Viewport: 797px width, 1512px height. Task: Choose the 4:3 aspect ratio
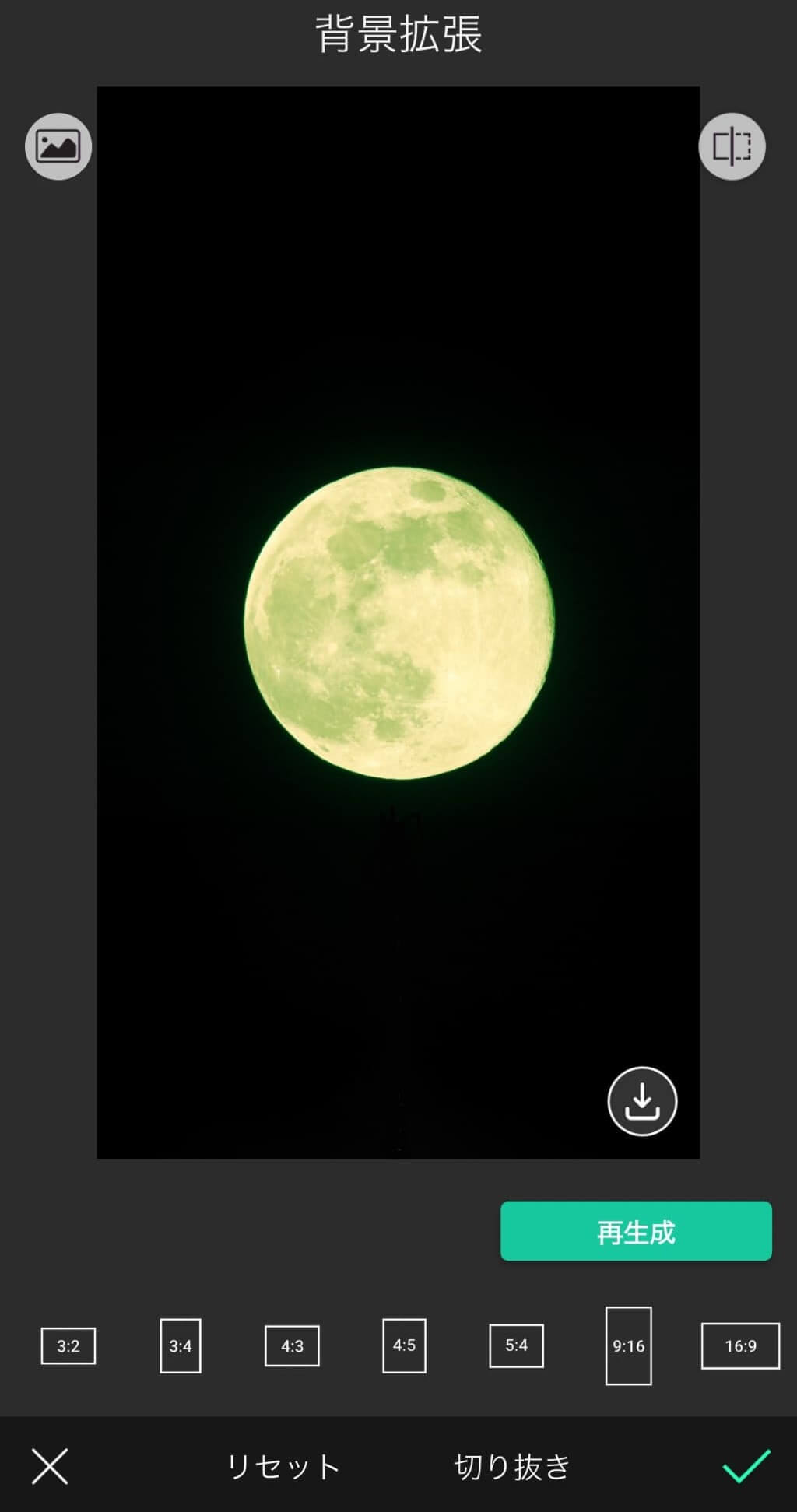point(292,1346)
